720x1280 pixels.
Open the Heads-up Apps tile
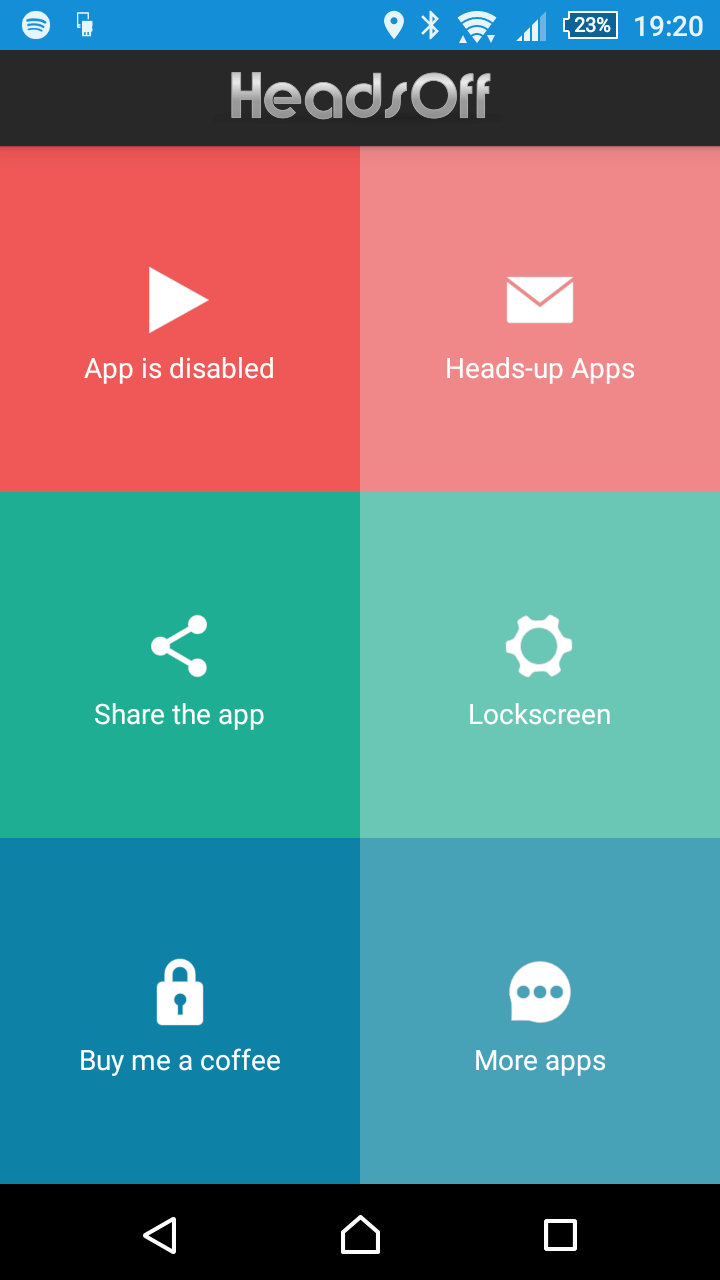(x=540, y=319)
